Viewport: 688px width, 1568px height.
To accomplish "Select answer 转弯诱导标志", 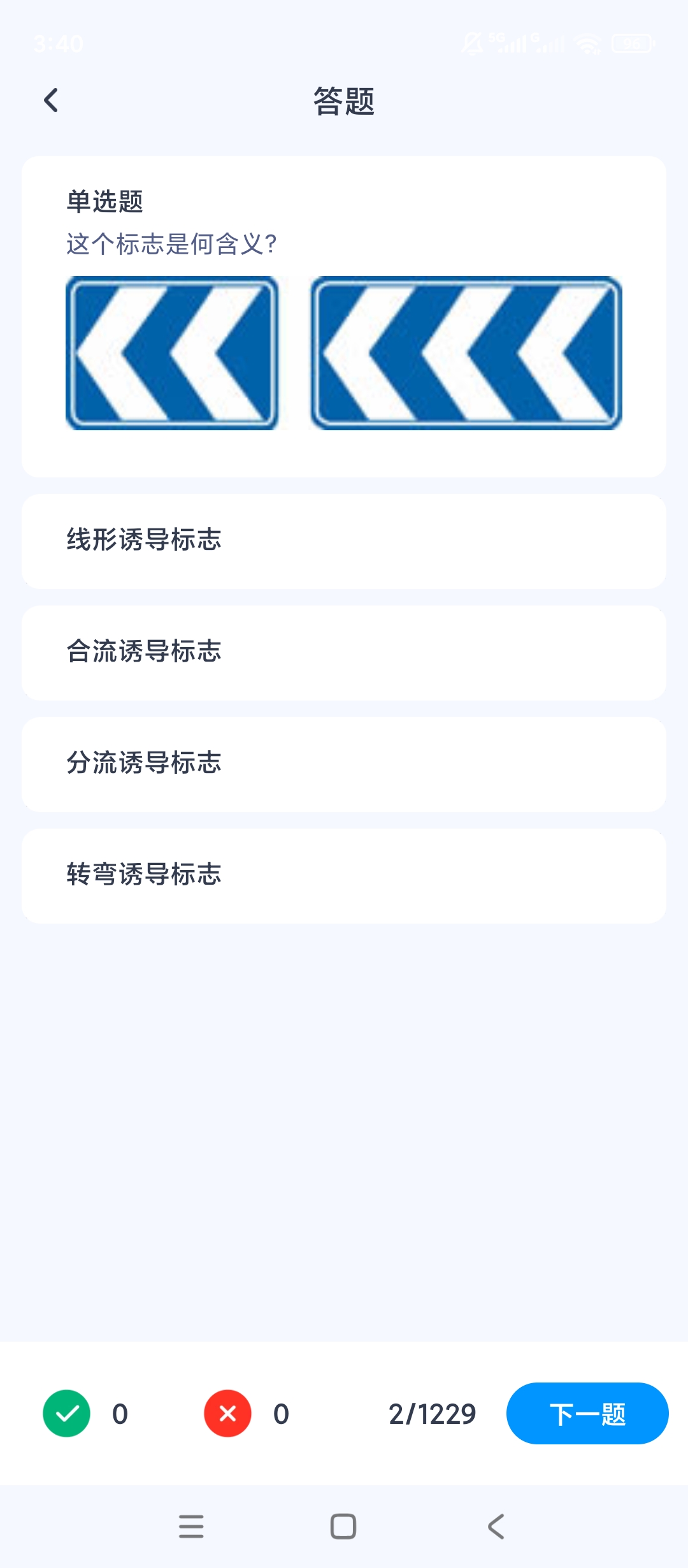I will 344,876.
